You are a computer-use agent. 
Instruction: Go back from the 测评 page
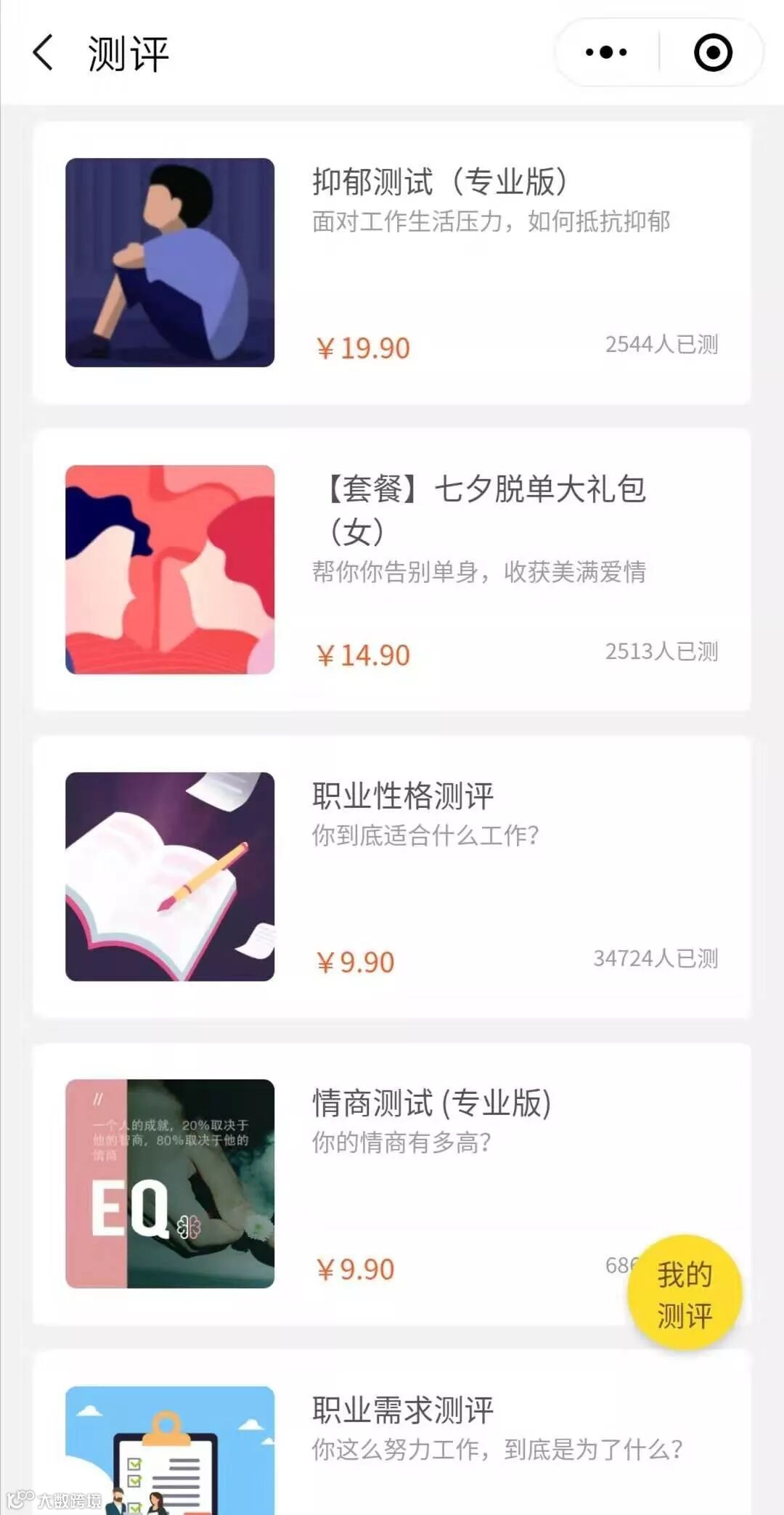[x=44, y=53]
